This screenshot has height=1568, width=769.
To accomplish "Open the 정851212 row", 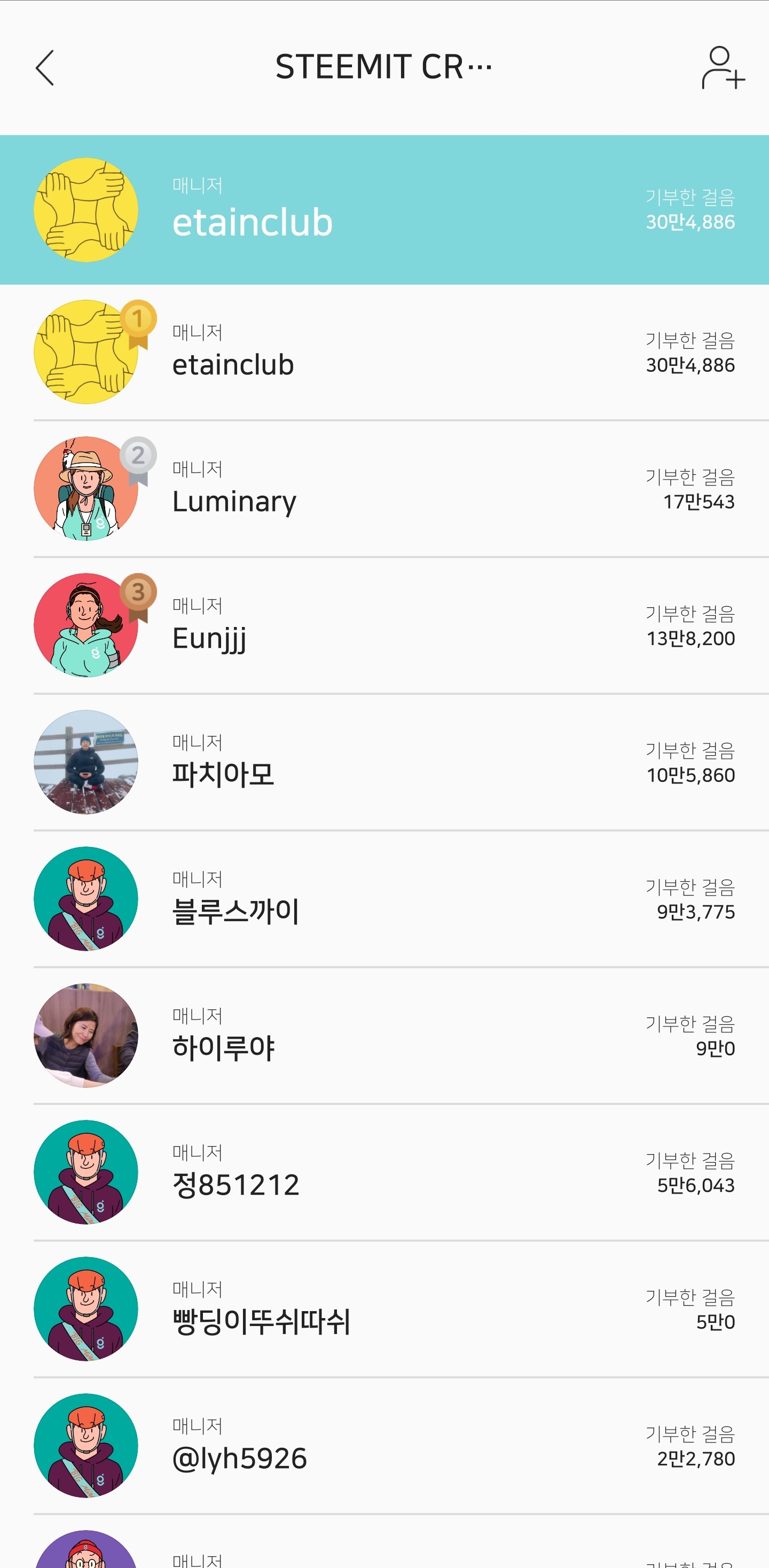I will [x=384, y=1172].
